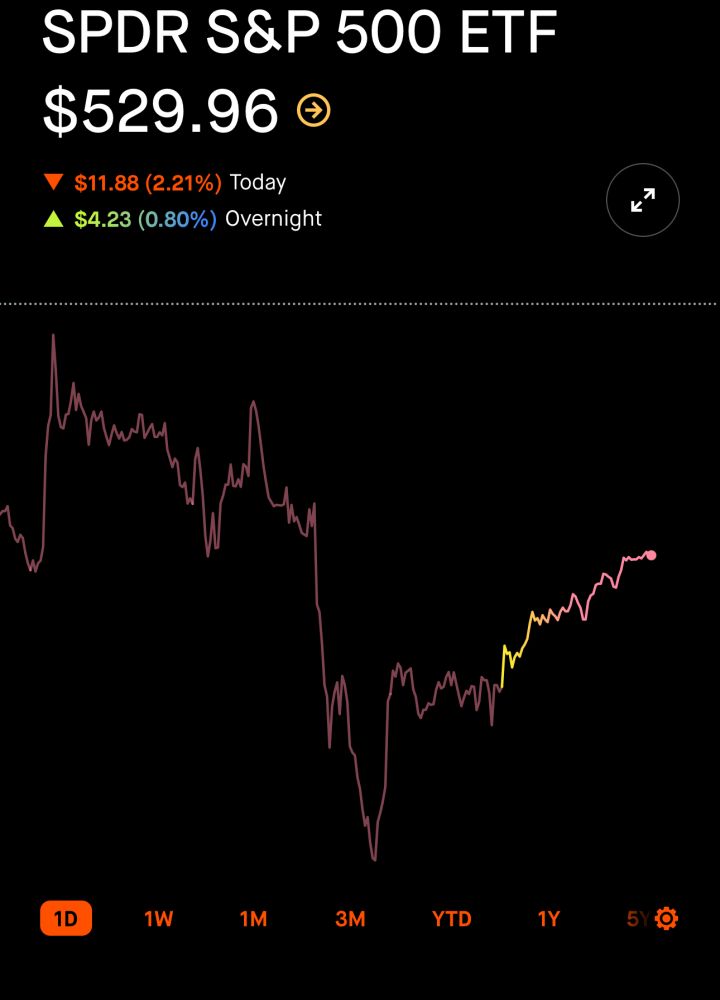Change the chart to 1Y range
Viewport: 720px width, 1000px height.
[548, 918]
